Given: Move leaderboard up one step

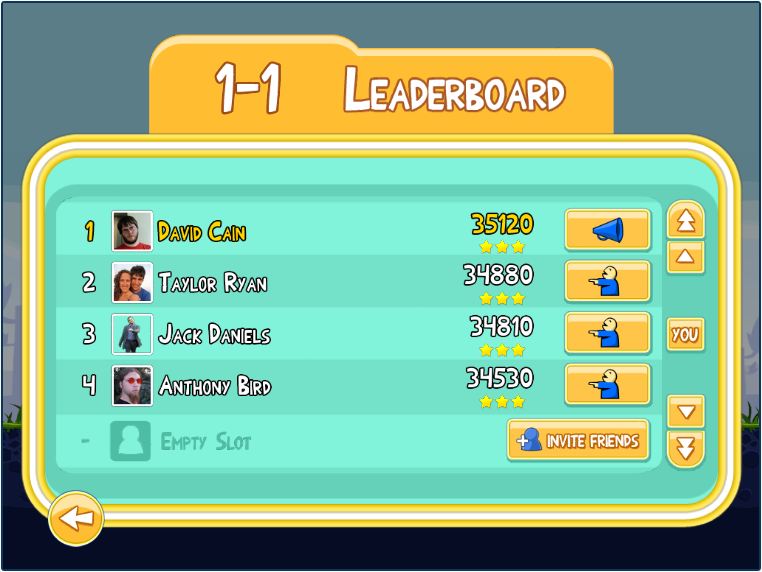Looking at the screenshot, I should tap(685, 257).
